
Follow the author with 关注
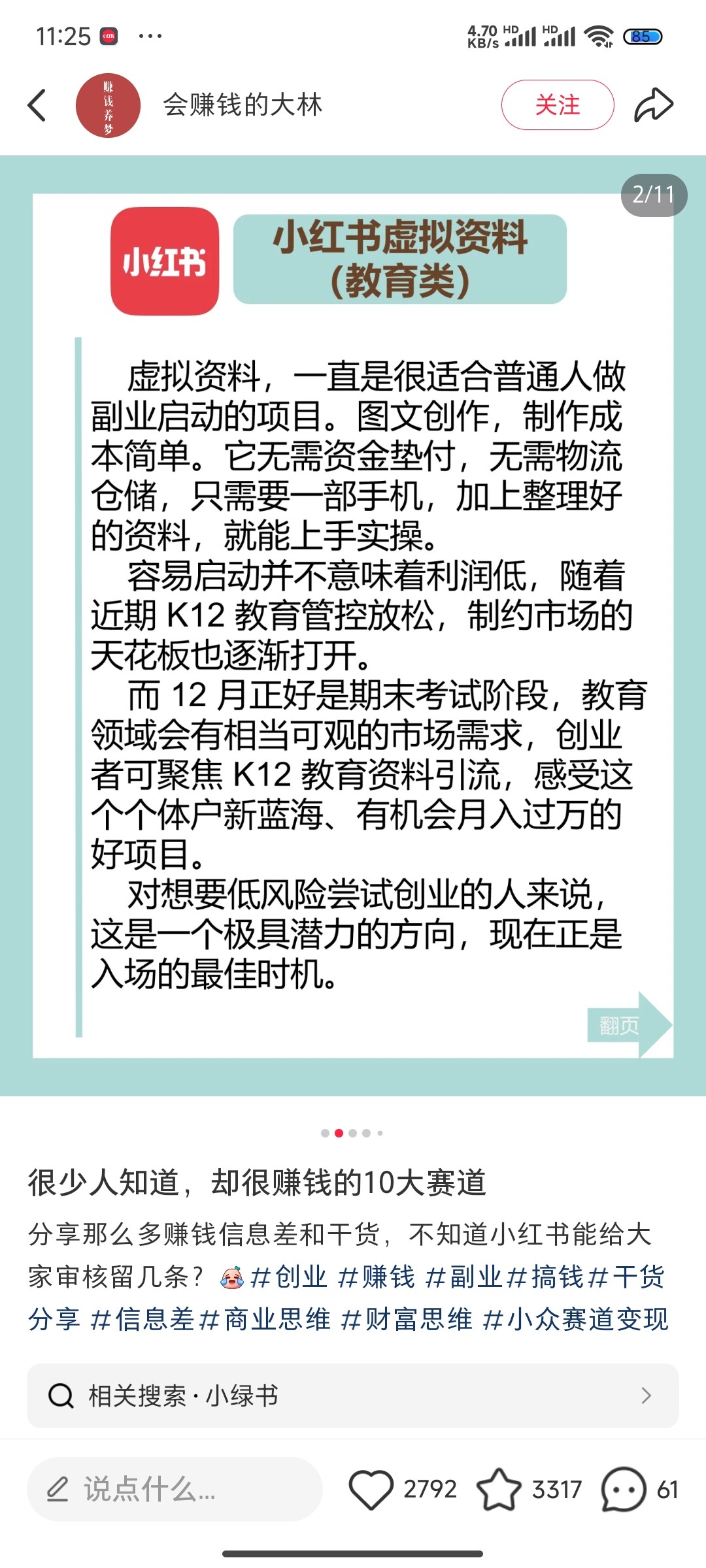coord(557,105)
